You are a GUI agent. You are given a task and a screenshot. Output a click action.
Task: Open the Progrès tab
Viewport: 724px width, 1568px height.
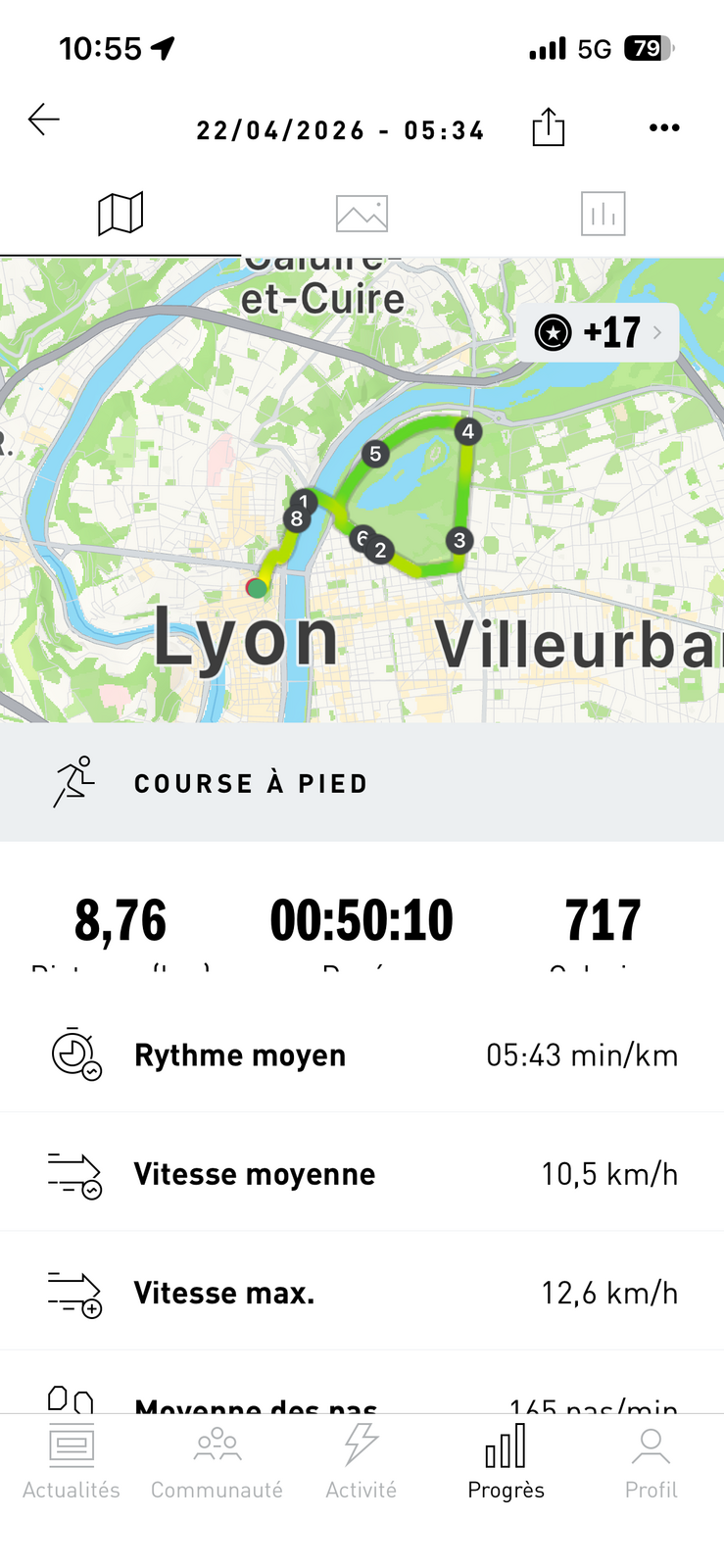click(506, 1462)
